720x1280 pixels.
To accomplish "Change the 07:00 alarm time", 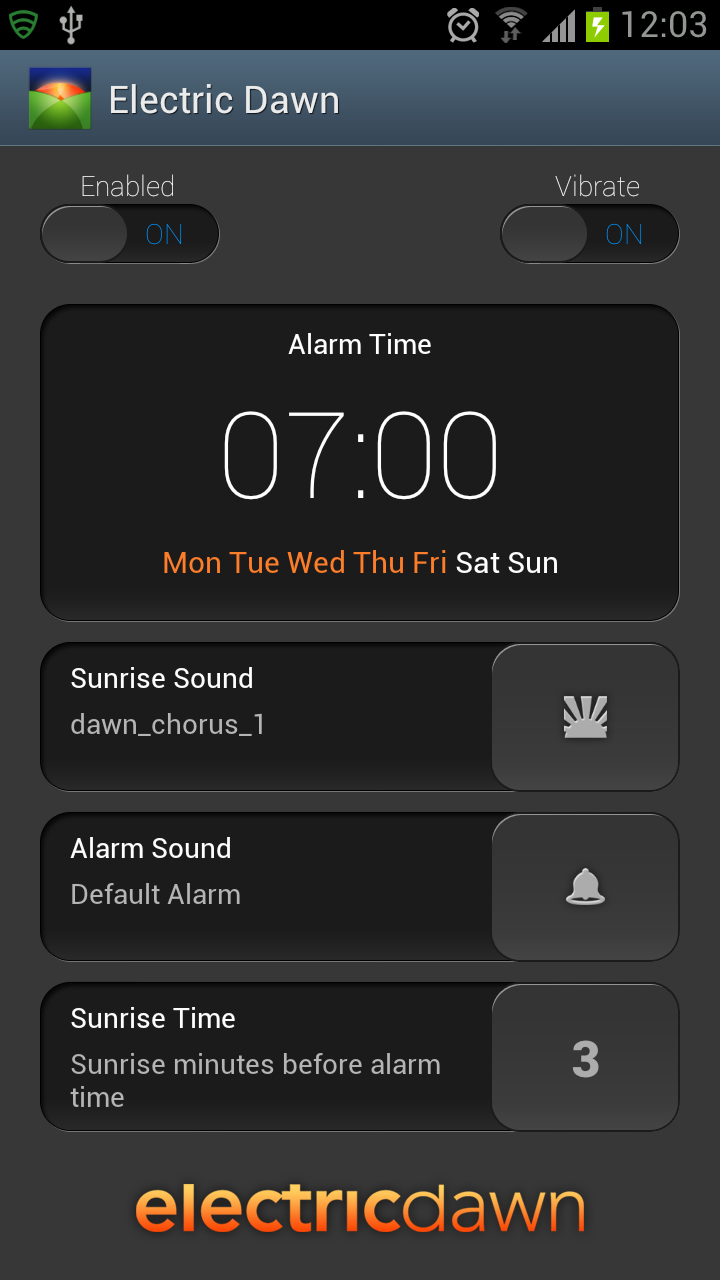I will (x=360, y=455).
